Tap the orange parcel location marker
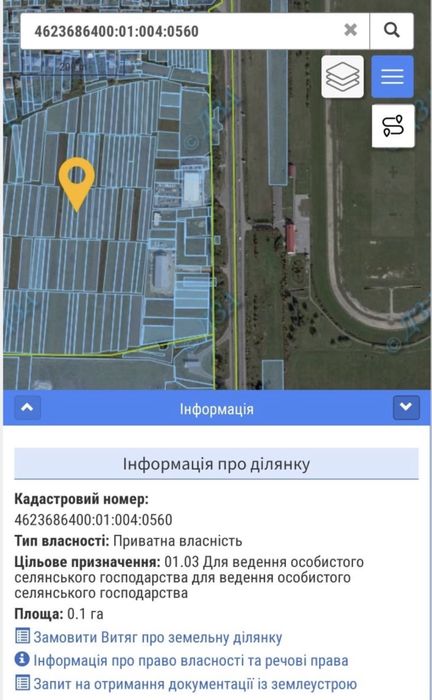The image size is (432, 700). click(77, 183)
